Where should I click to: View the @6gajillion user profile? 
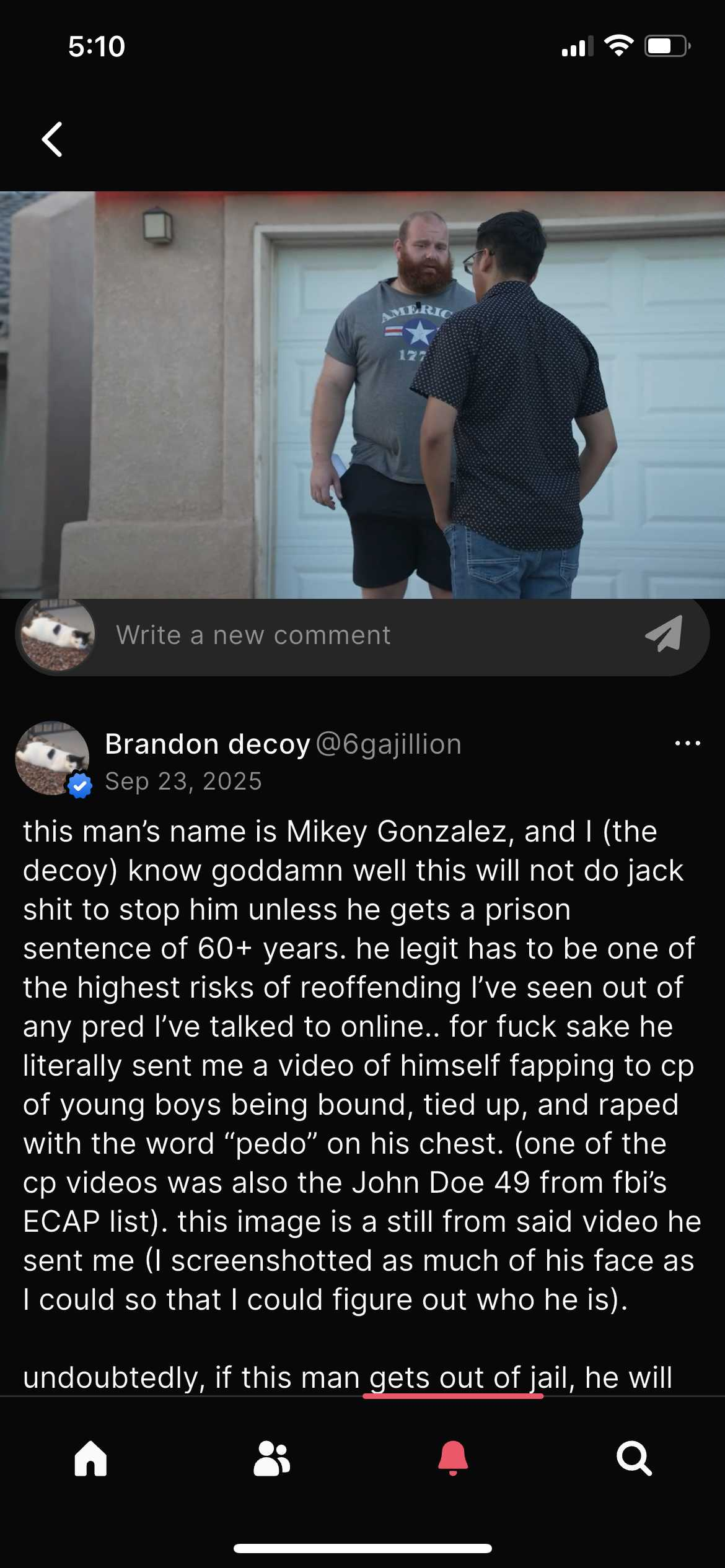(389, 744)
